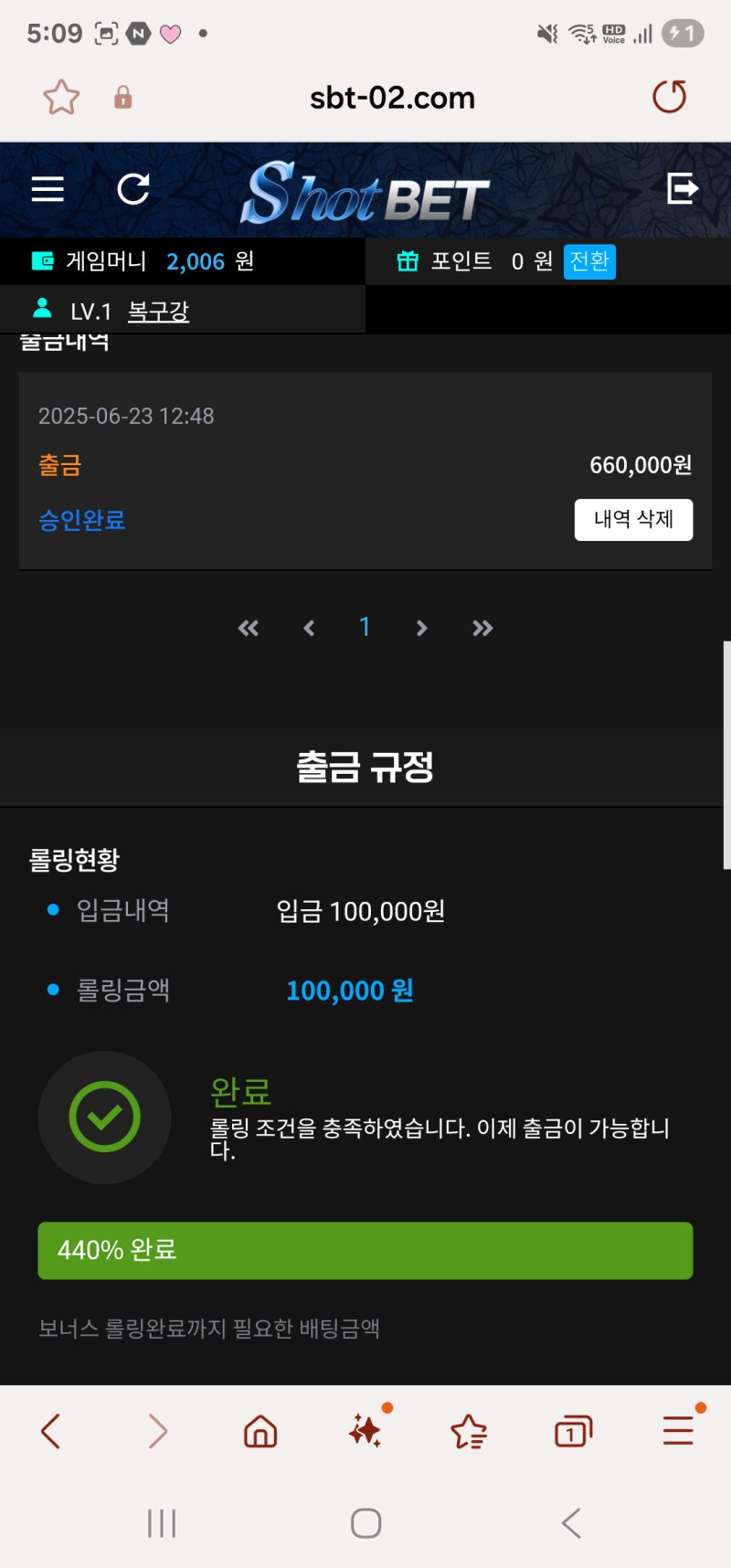This screenshot has width=731, height=1568.
Task: Delete the withdrawal record with 내역 삭제
Action: coord(633,520)
